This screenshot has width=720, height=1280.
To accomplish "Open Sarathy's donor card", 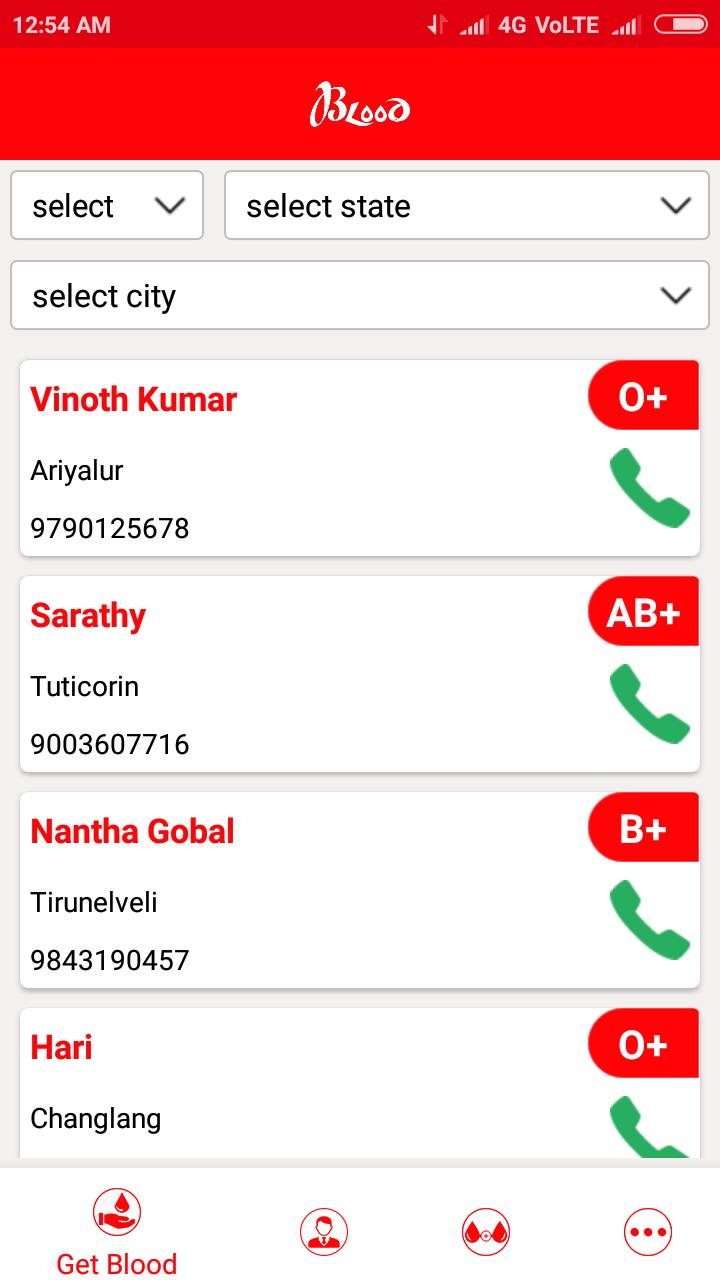I will click(360, 674).
